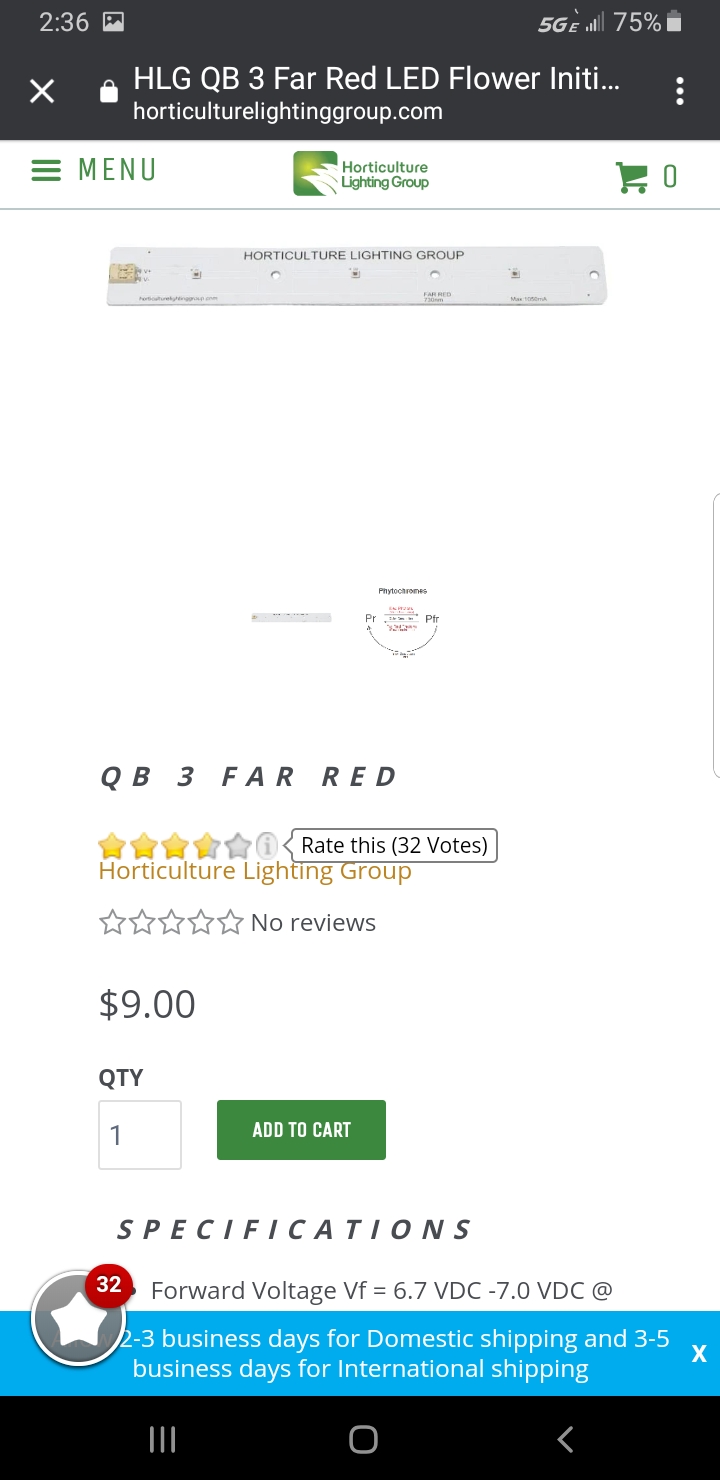720x1480 pixels.
Task: Select the LED board thumbnail image
Action: [x=290, y=617]
